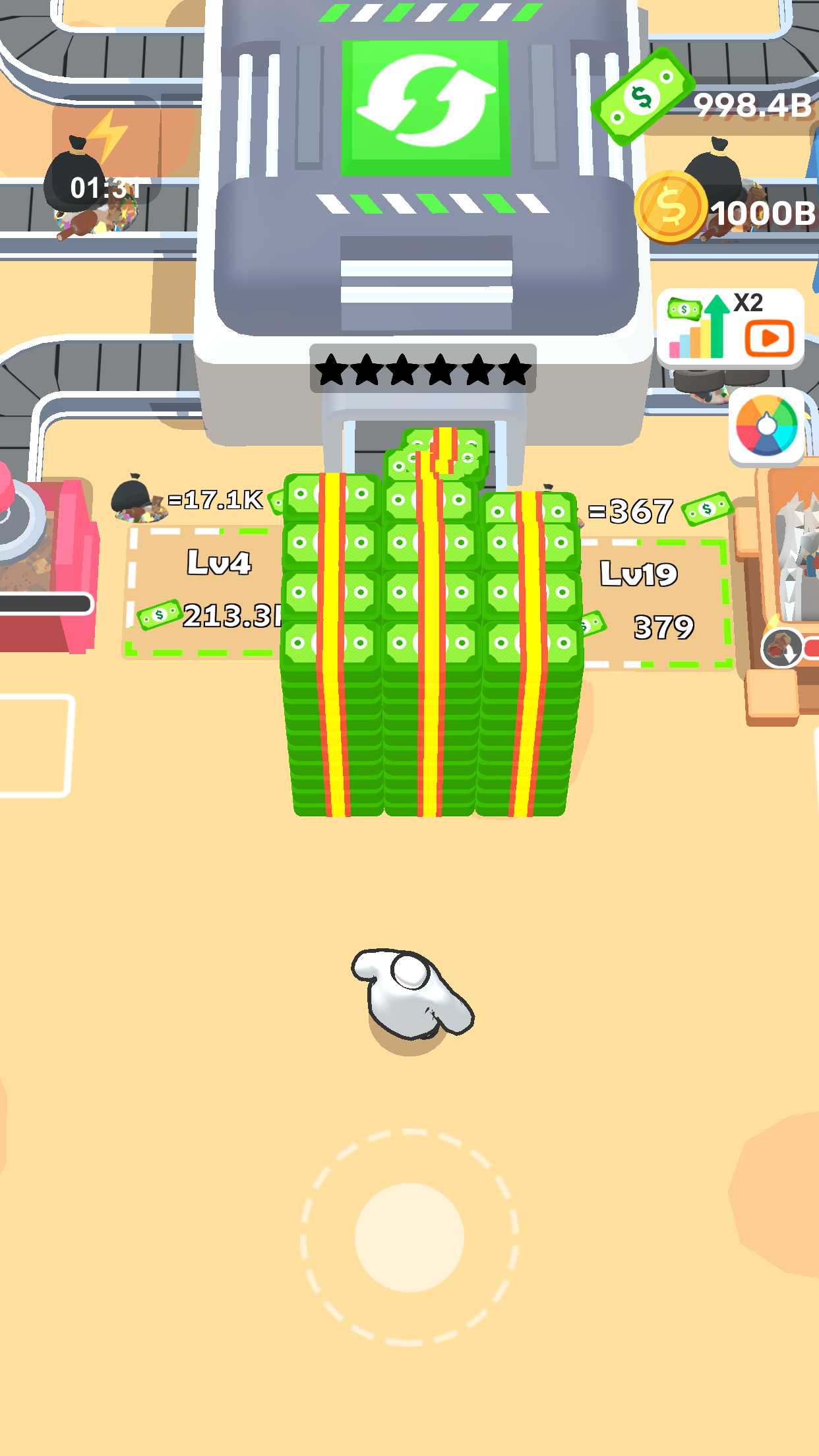Watch video for X2 income boost
The width and height of the screenshot is (819, 1456).
730,328
